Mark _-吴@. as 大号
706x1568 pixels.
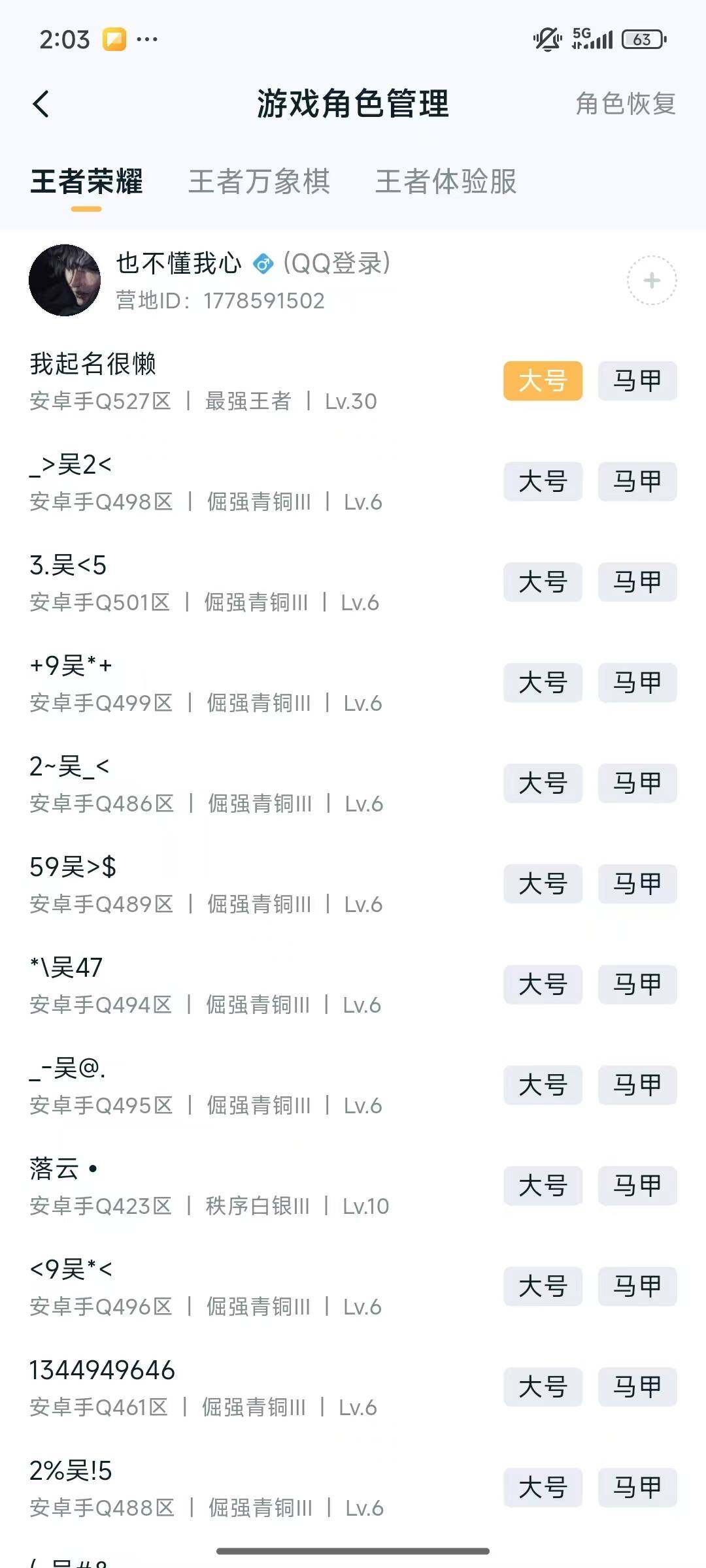coord(543,1085)
